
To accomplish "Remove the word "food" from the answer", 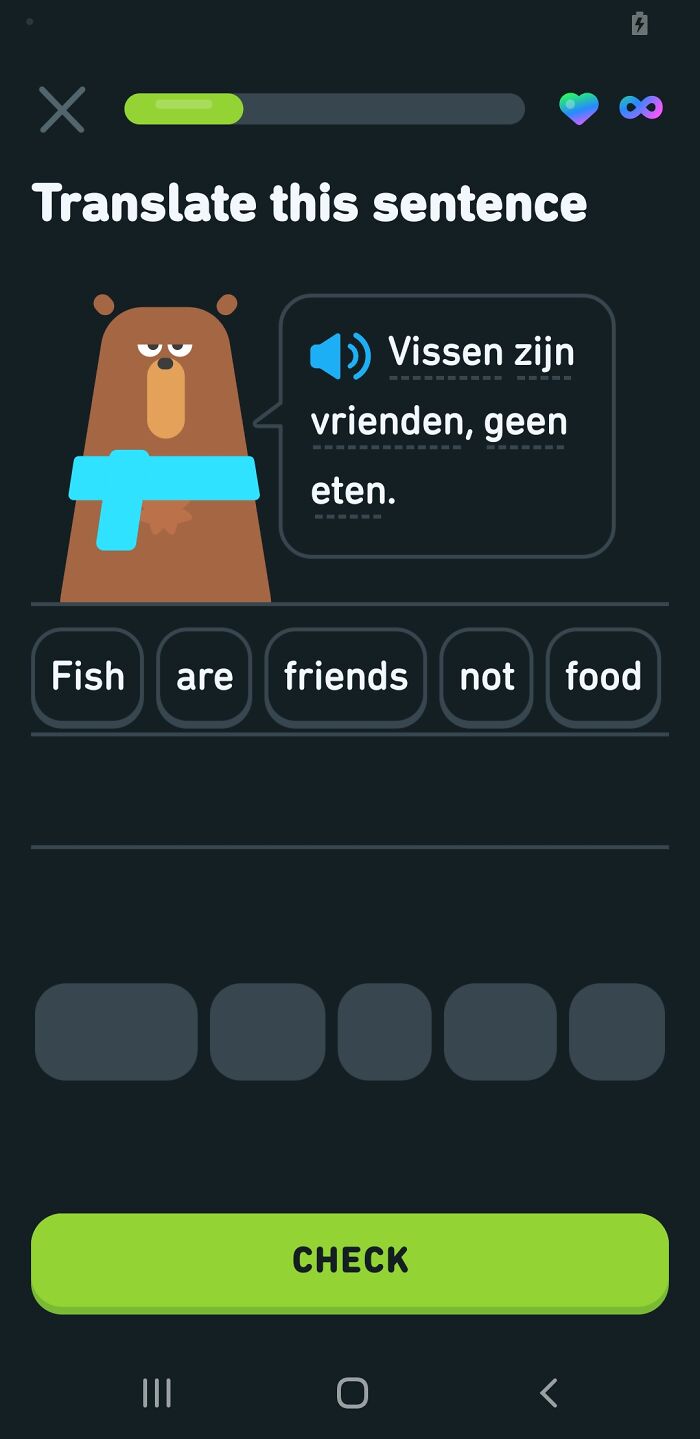I will 603,677.
